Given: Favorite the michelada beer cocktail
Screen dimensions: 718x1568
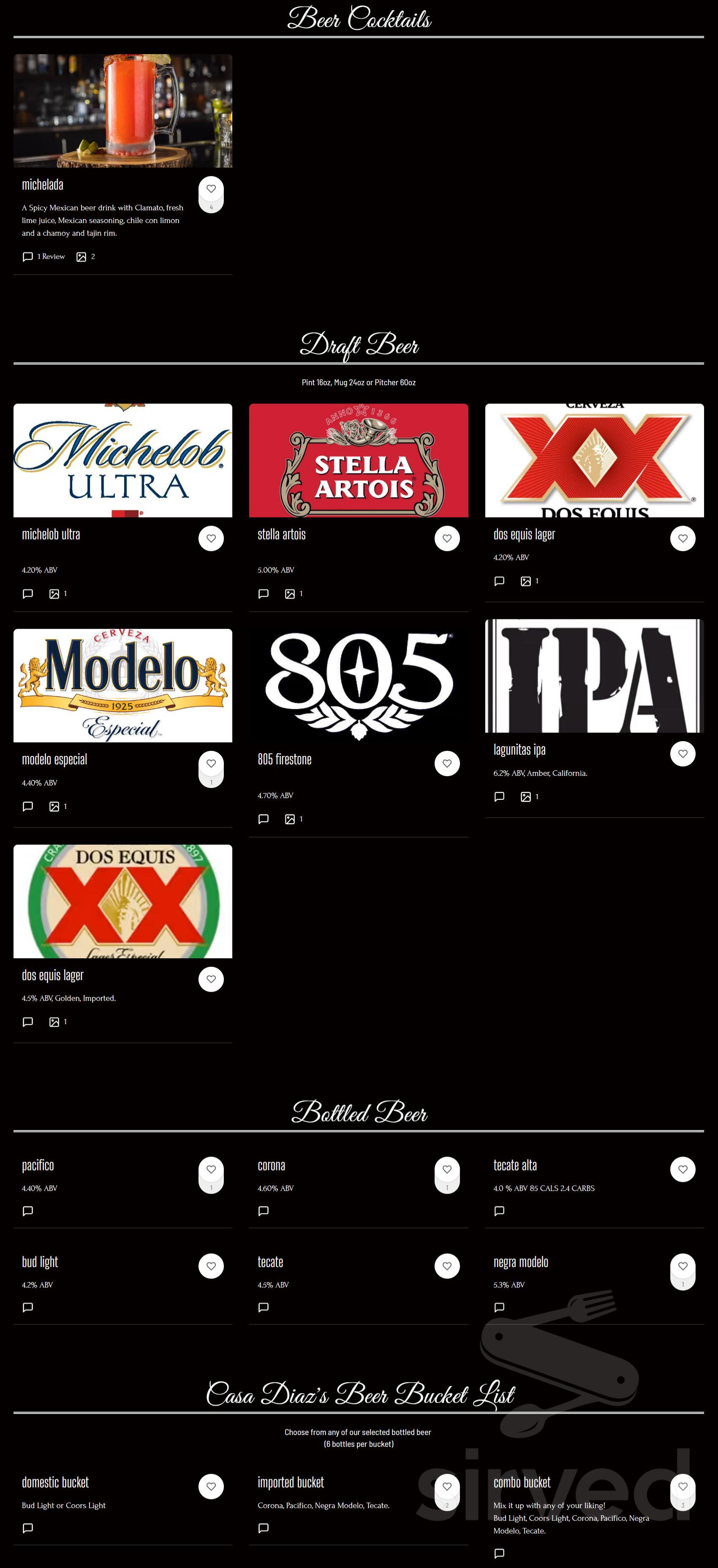Looking at the screenshot, I should pos(210,189).
